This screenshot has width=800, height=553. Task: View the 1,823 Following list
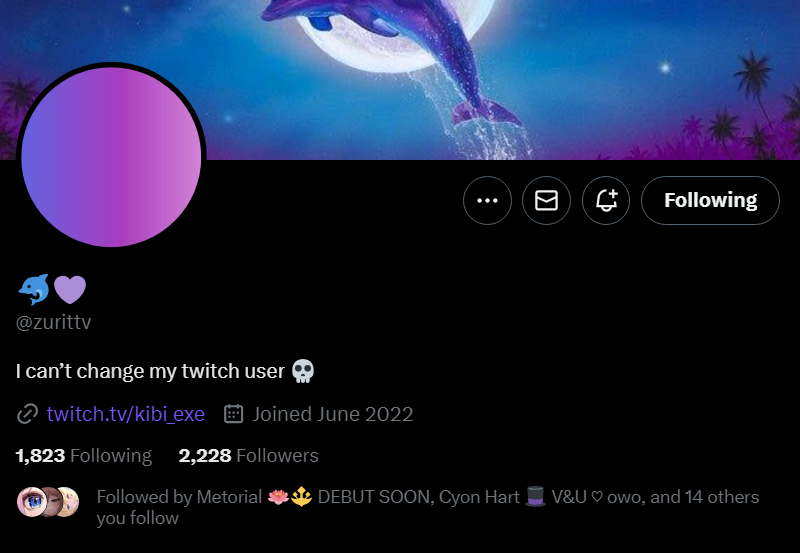[84, 456]
